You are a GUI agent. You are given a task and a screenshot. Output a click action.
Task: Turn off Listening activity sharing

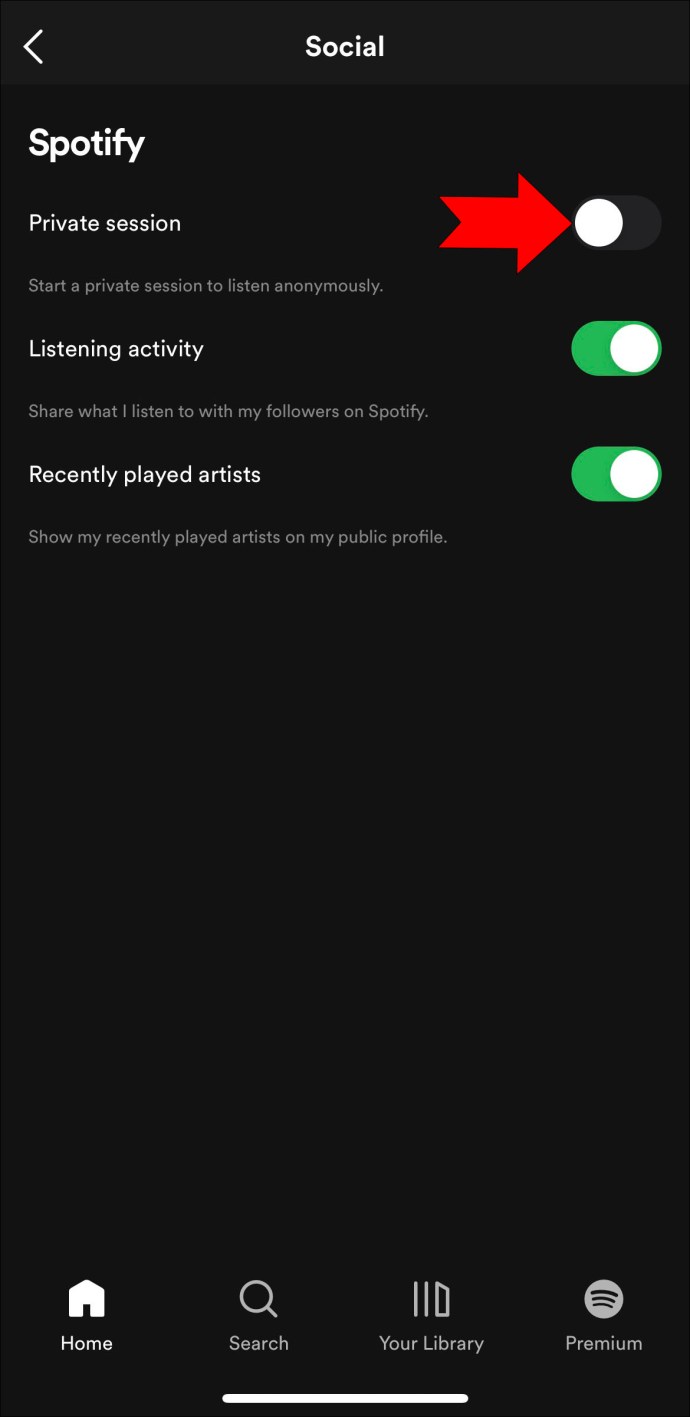[x=616, y=349]
